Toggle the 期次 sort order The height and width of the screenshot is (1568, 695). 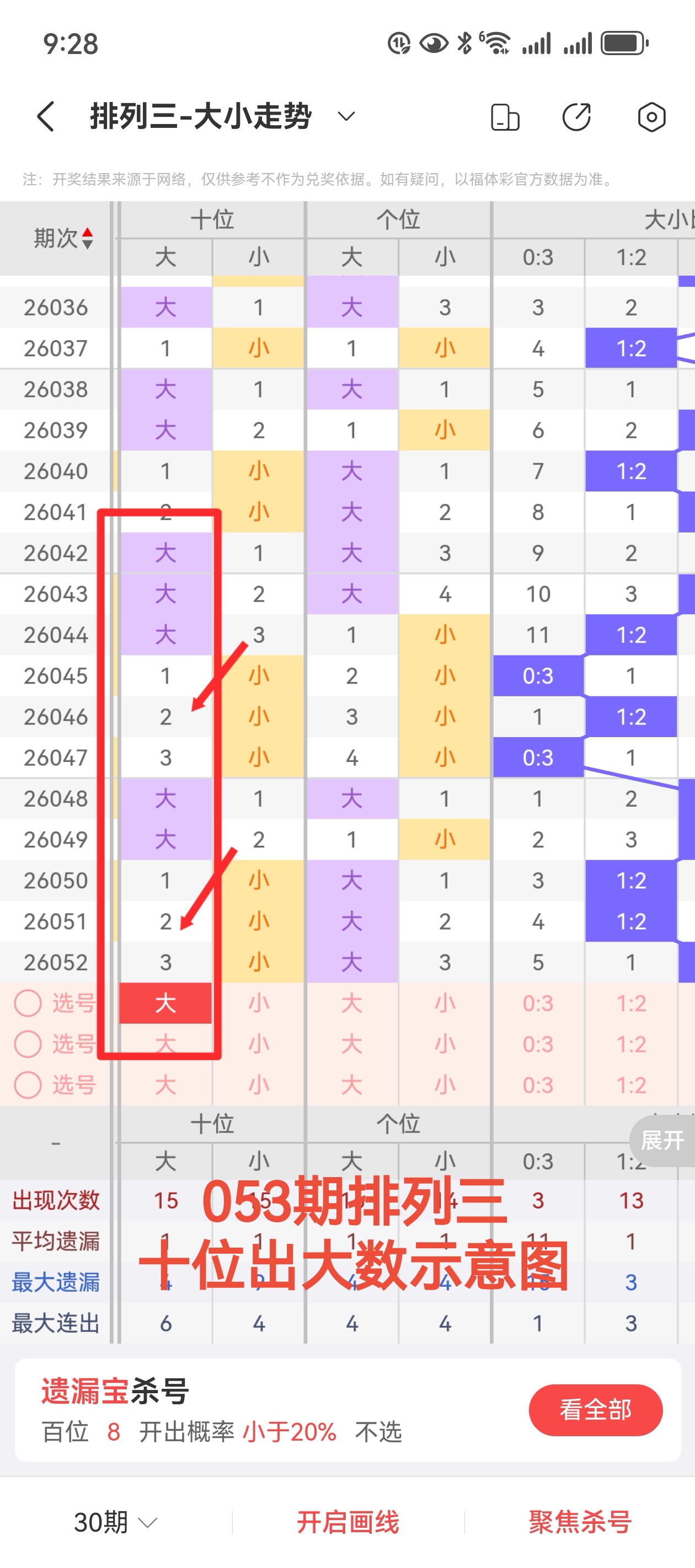[x=87, y=238]
